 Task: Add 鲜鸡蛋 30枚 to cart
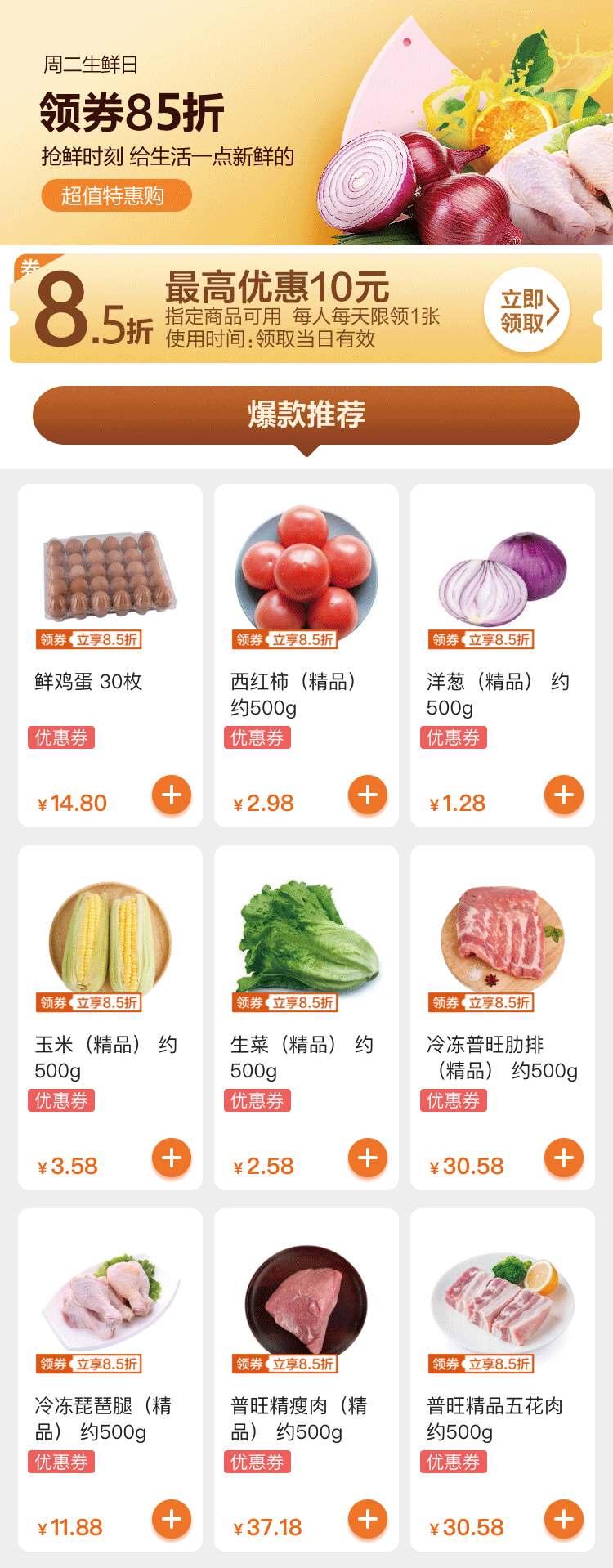pyautogui.click(x=172, y=795)
